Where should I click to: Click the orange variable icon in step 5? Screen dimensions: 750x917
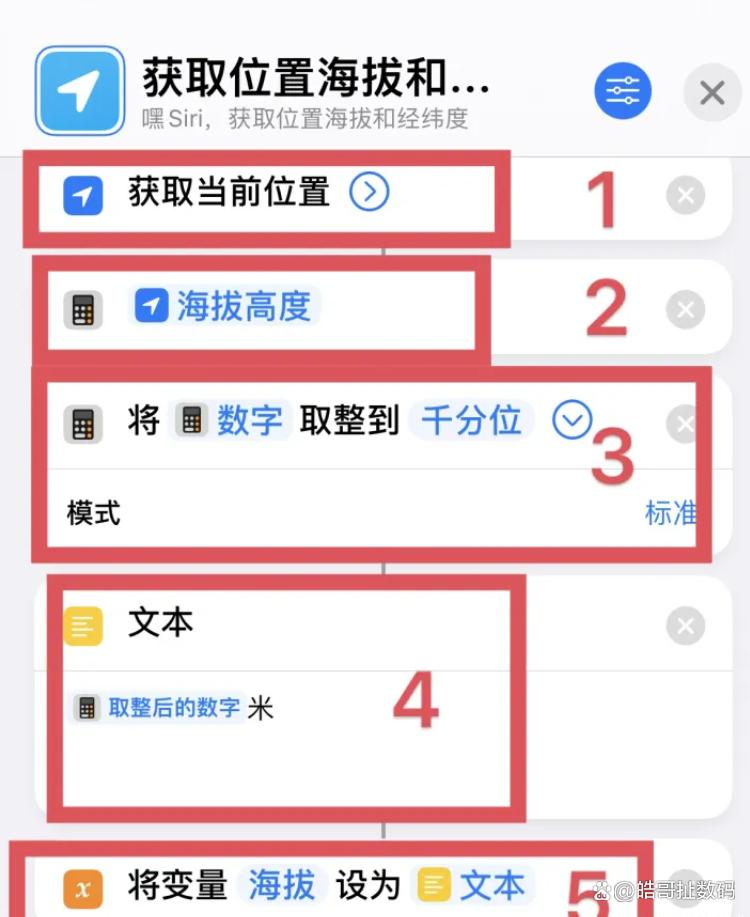84,884
